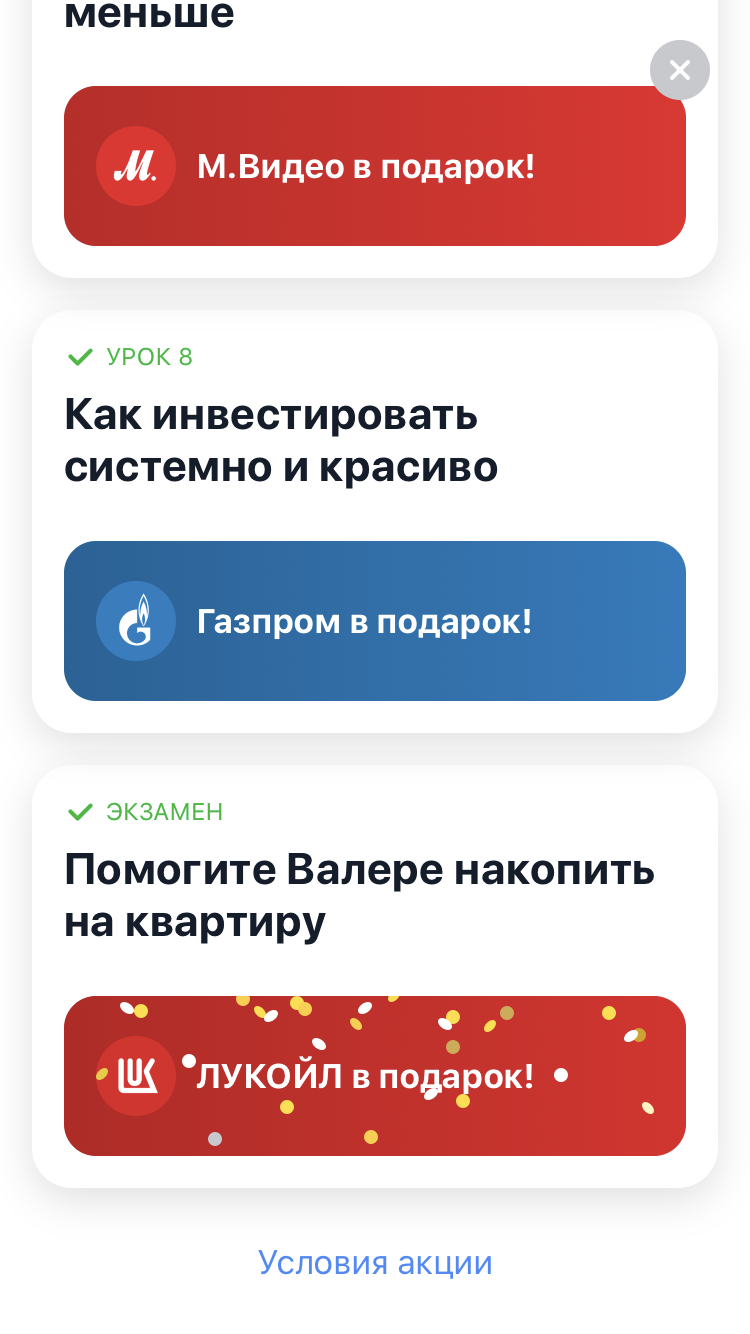Open the Условия акции link
Image resolution: width=750 pixels, height=1334 pixels.
click(375, 1263)
